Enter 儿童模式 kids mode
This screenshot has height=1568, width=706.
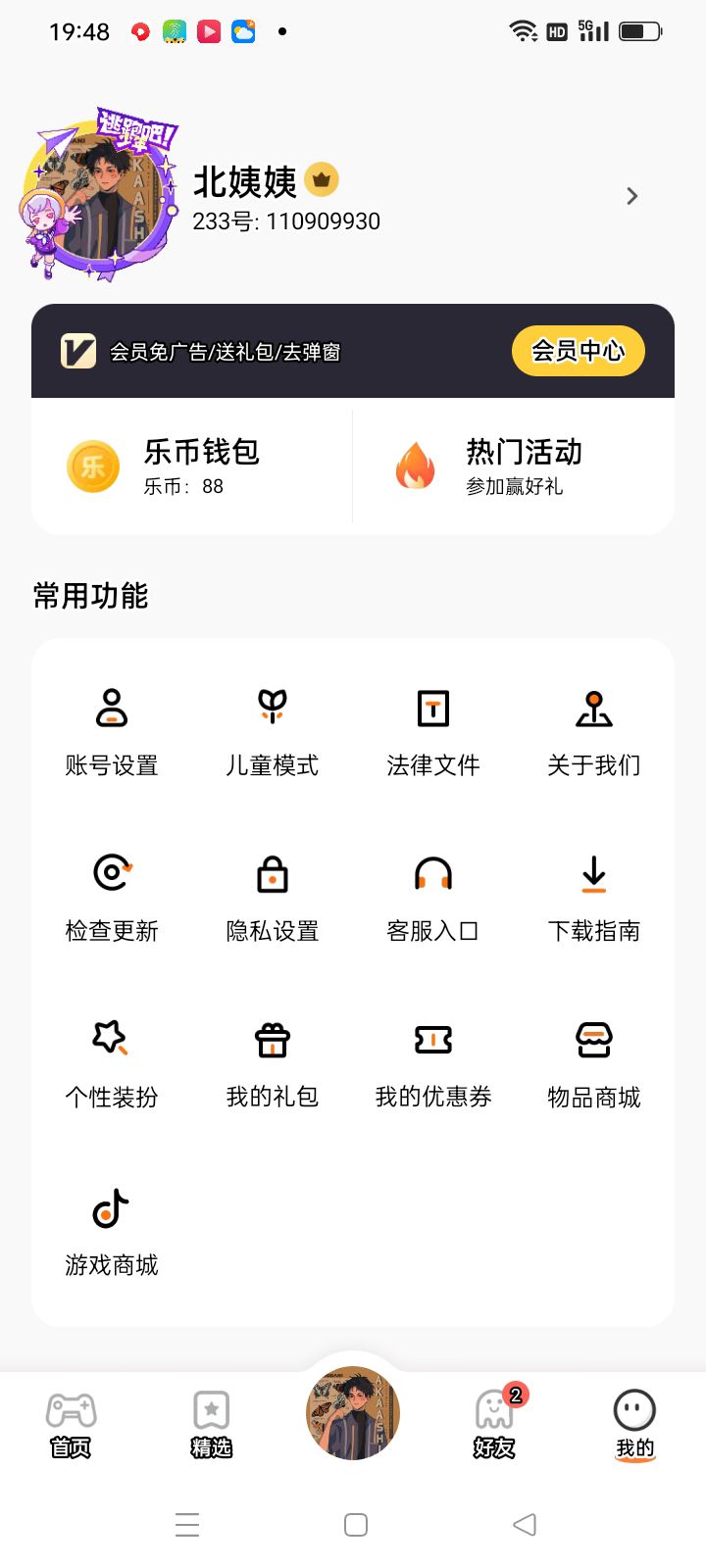[x=272, y=731]
